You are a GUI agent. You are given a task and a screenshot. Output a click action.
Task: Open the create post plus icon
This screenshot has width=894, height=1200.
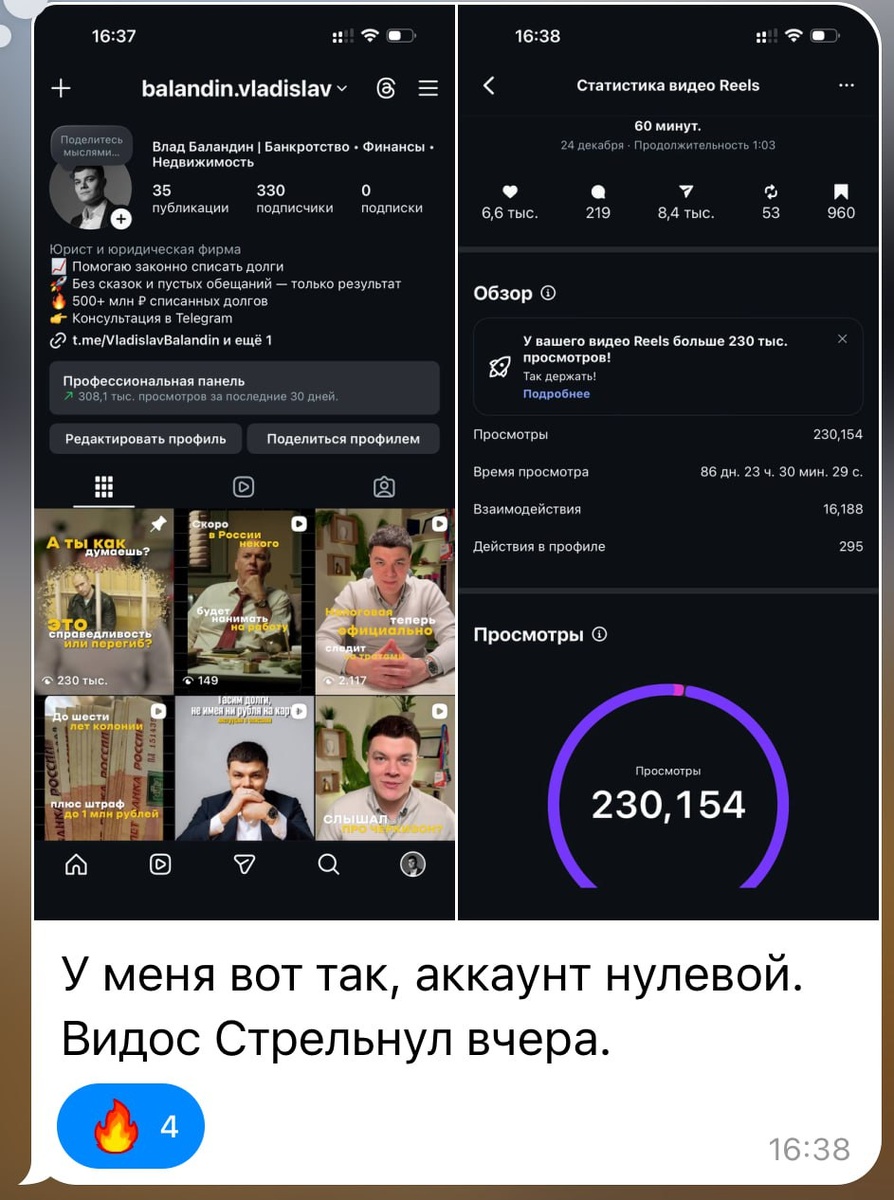click(x=60, y=88)
